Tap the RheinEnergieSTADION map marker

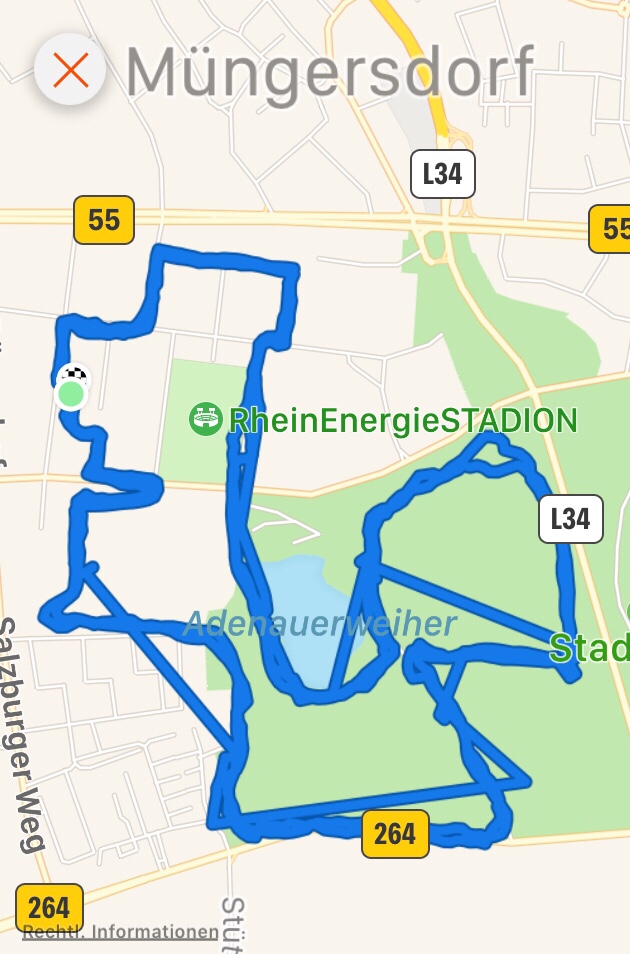pyautogui.click(x=205, y=419)
